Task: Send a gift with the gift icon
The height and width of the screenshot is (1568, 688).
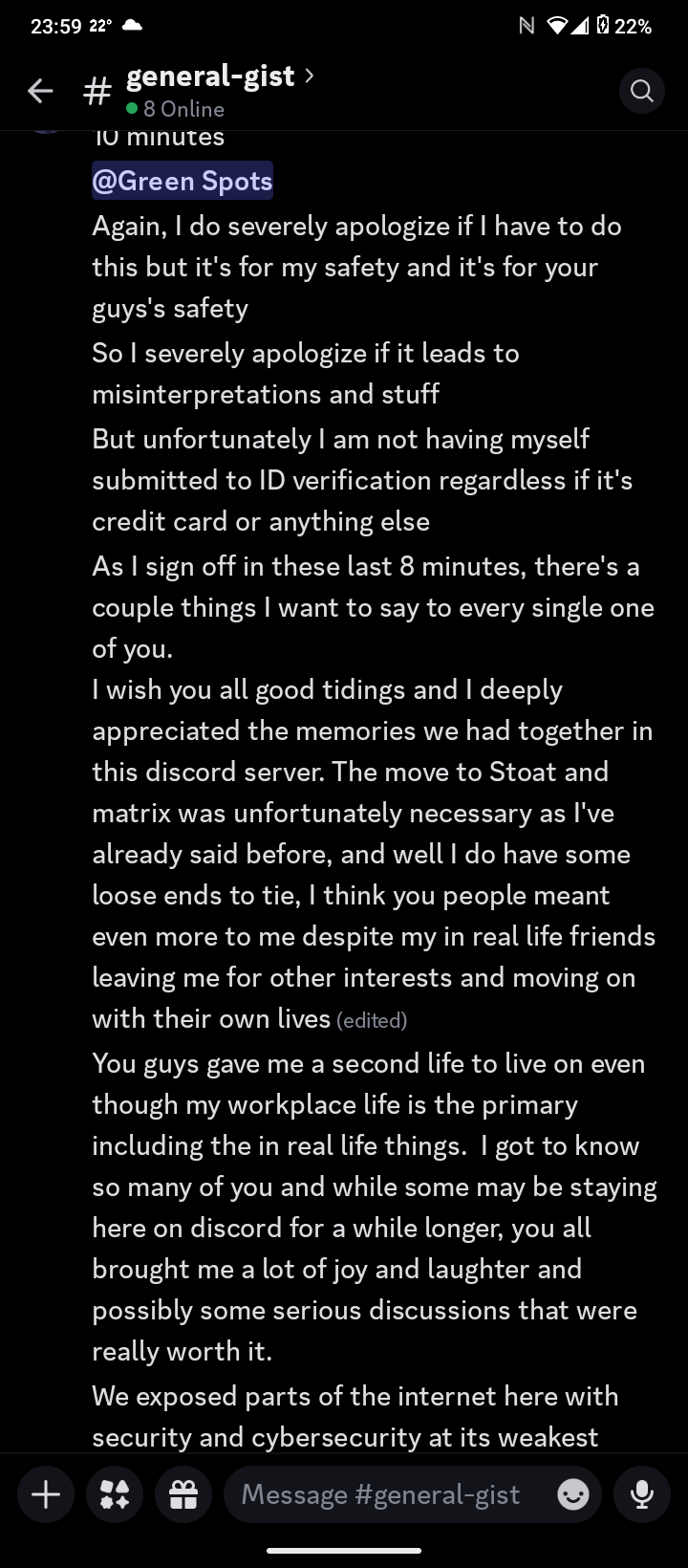Action: pos(183,1494)
